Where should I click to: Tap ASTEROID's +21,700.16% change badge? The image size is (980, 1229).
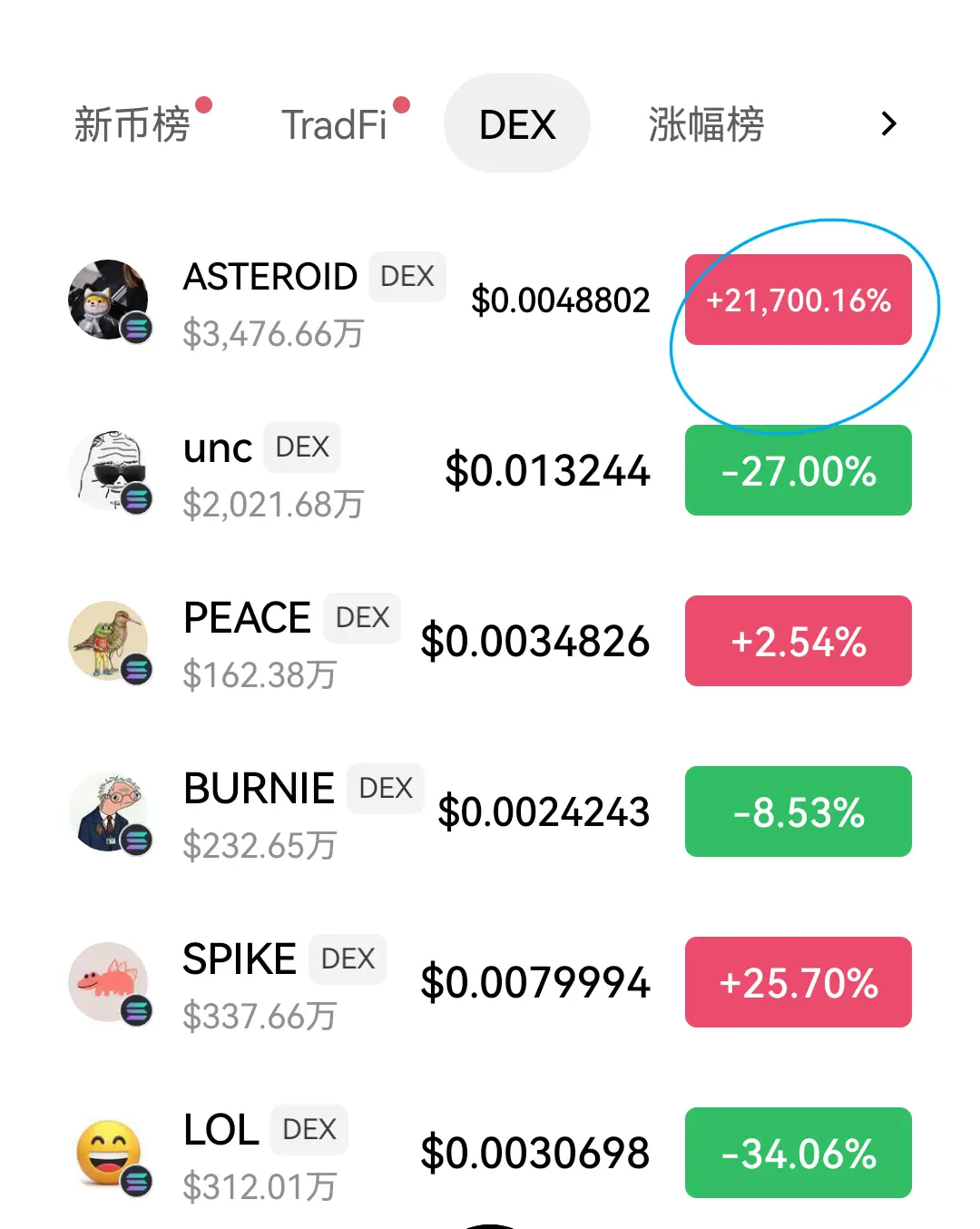point(799,300)
